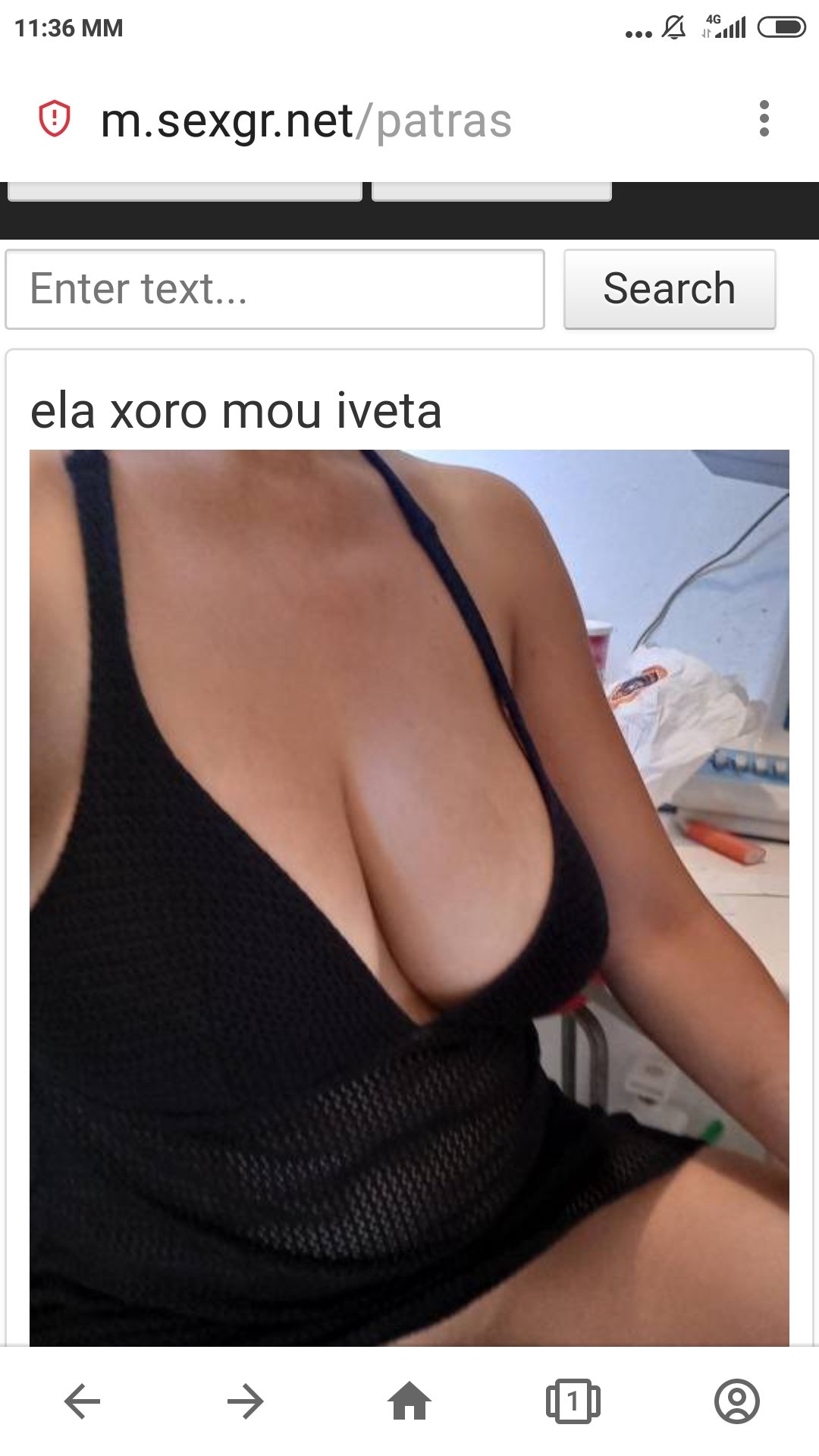Screen dimensions: 819x1456
Task: Open the browser account profile
Action: click(x=736, y=1401)
